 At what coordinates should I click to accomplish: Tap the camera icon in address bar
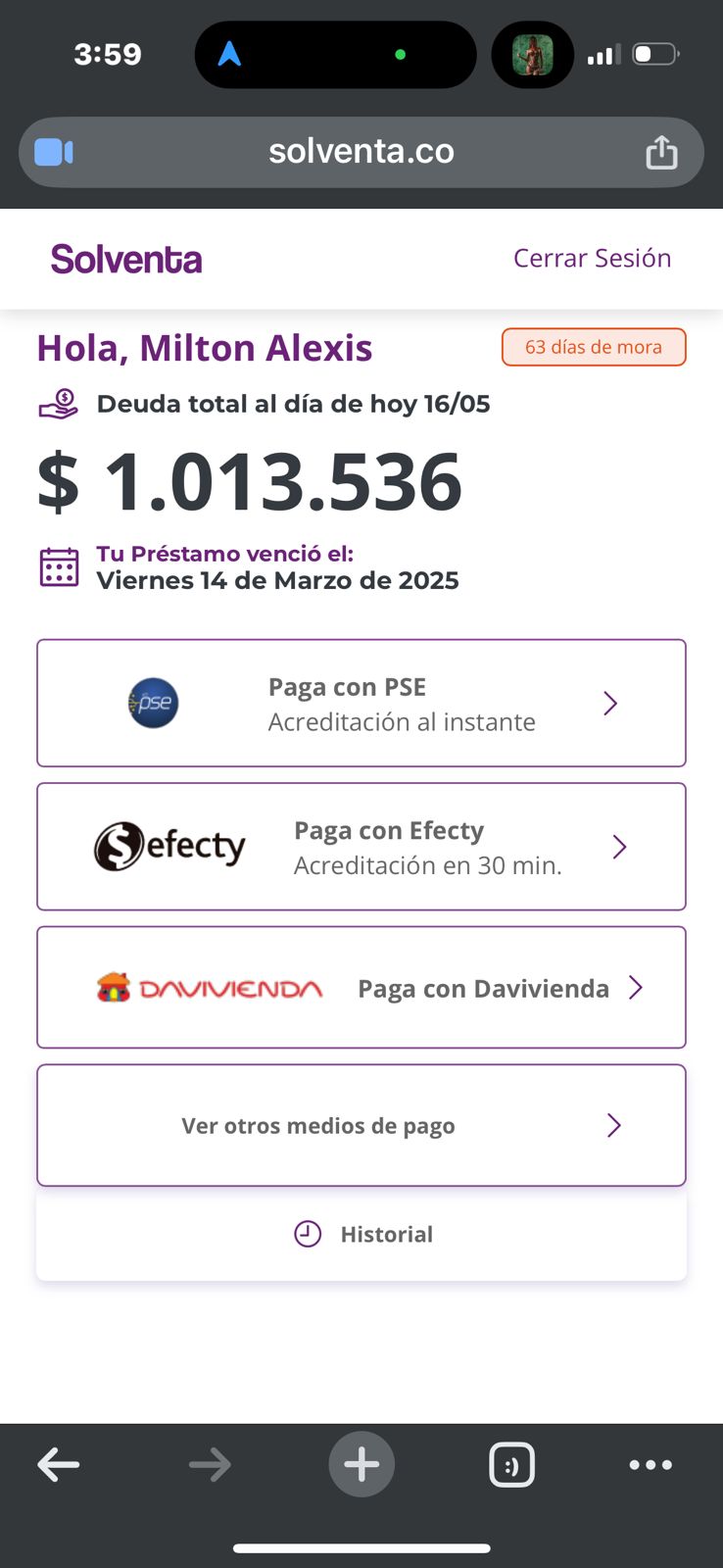point(54,152)
